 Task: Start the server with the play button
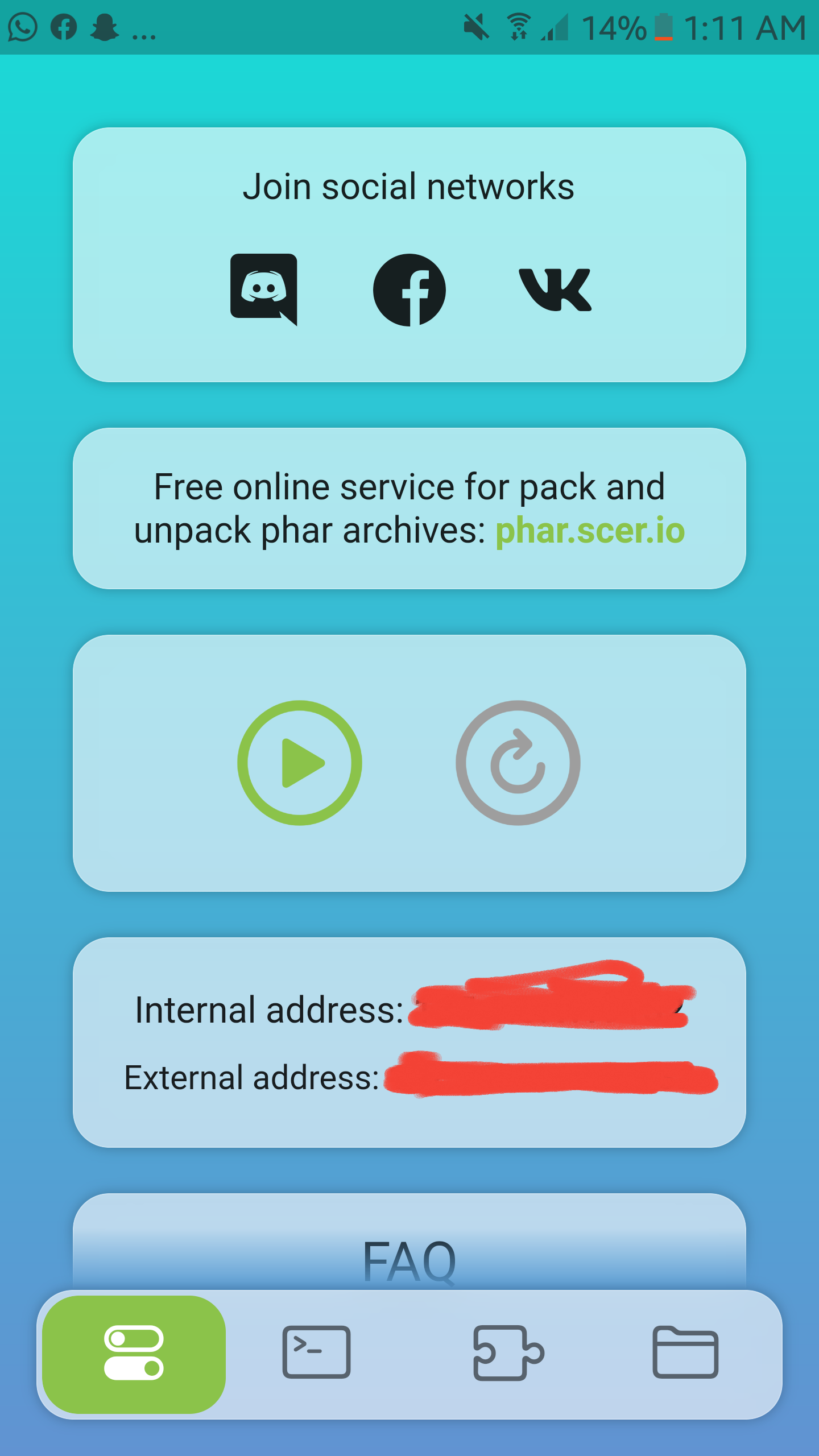click(x=300, y=763)
